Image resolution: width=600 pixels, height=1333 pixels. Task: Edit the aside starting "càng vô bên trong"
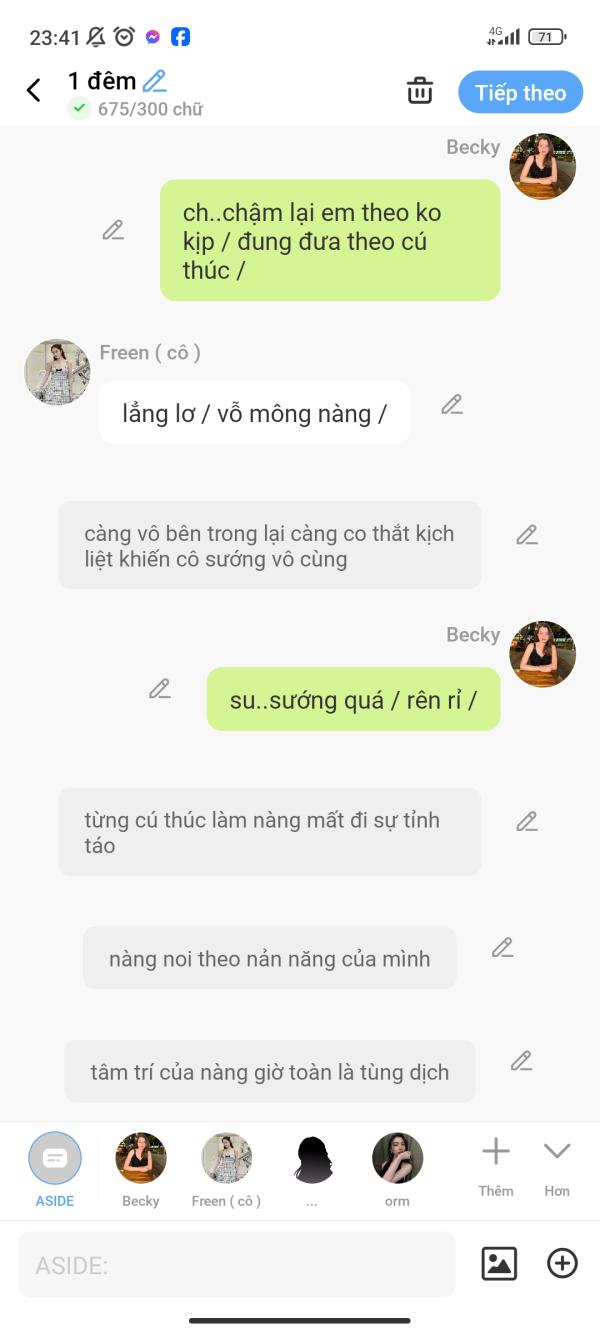pos(527,535)
